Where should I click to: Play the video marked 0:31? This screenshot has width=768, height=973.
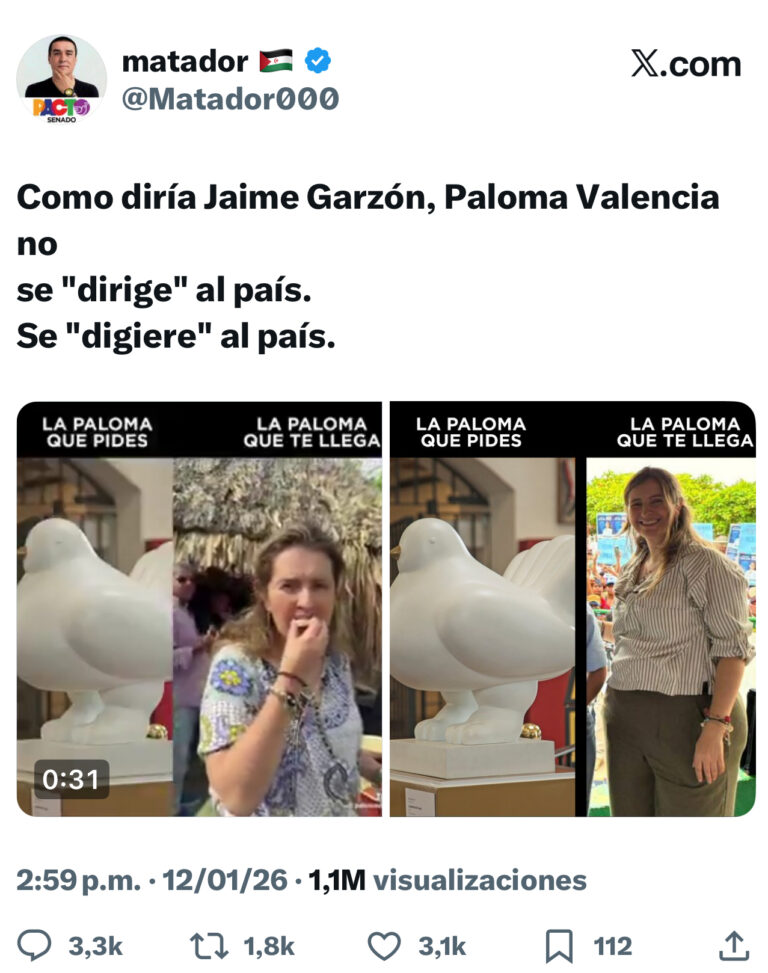199,609
